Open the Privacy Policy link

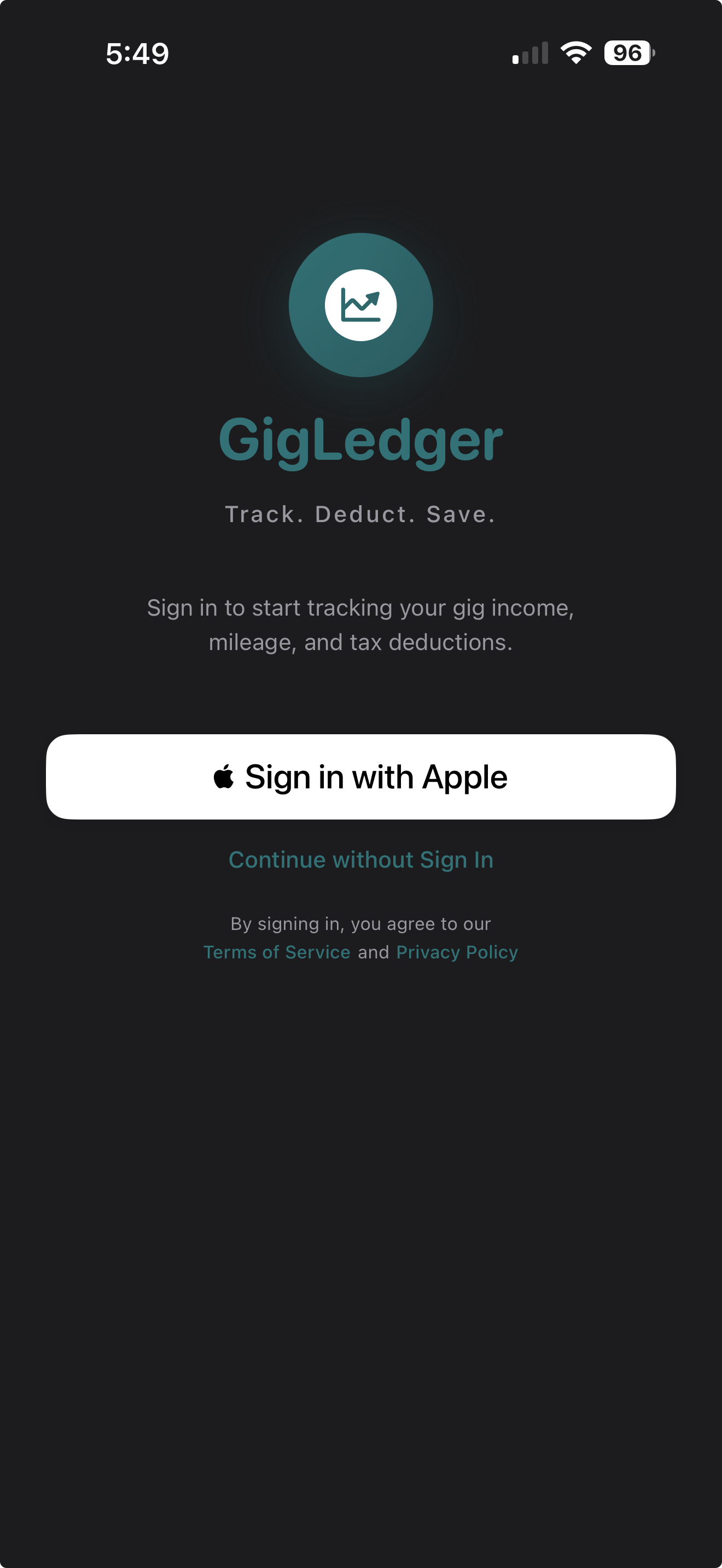click(x=456, y=952)
